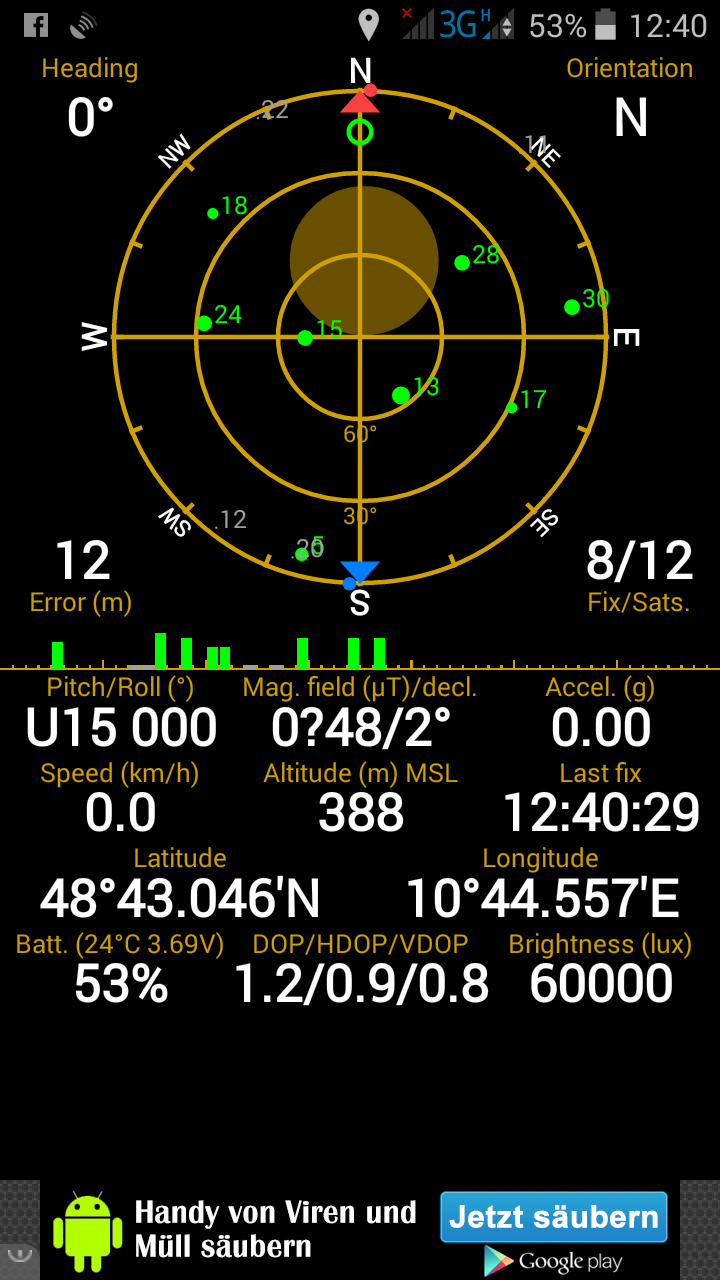The image size is (720, 1280).
Task: Tap the Jetzt säubern ad button
Action: tap(554, 1217)
